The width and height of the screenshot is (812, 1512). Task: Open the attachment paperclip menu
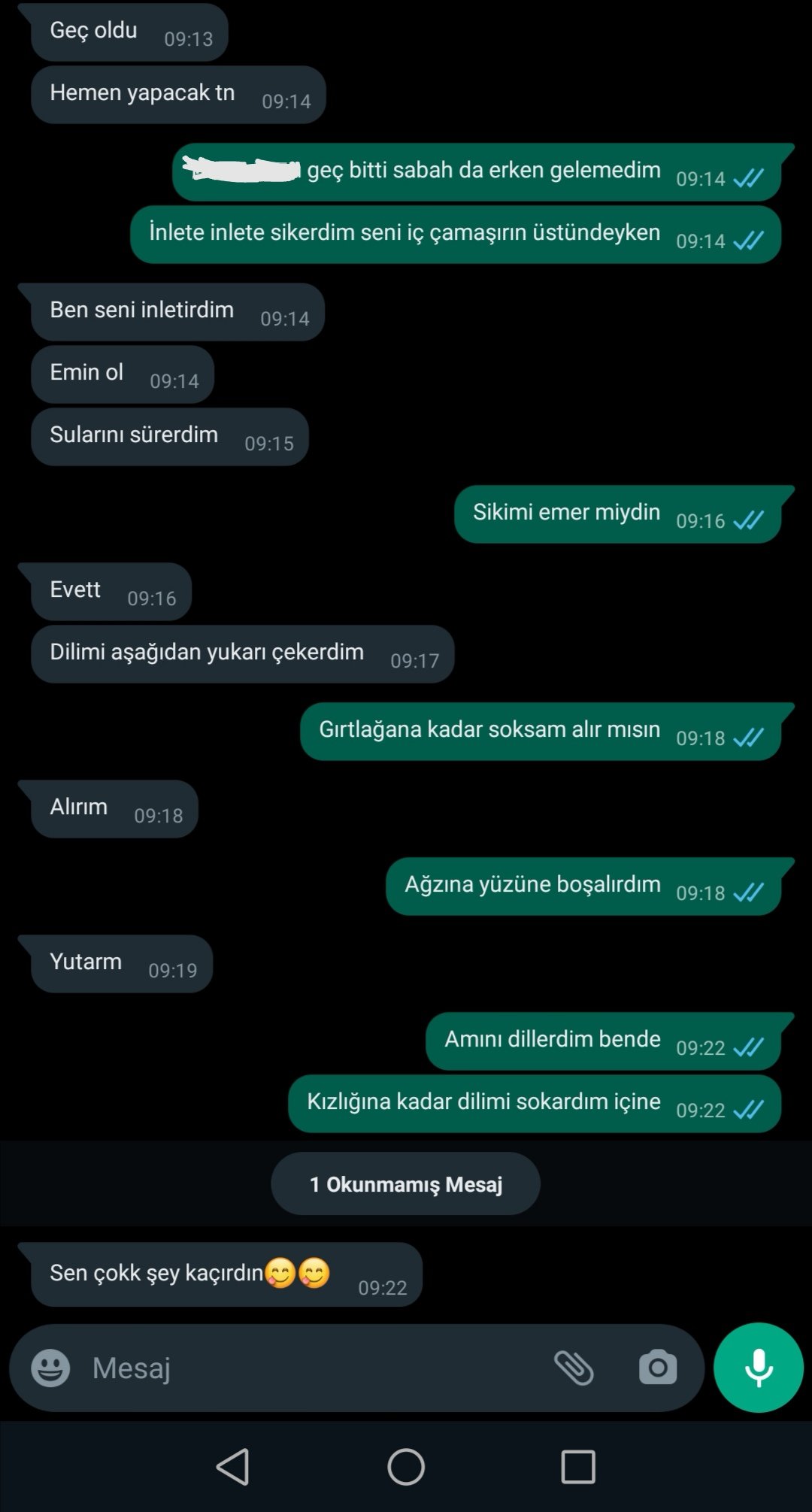[x=574, y=1368]
